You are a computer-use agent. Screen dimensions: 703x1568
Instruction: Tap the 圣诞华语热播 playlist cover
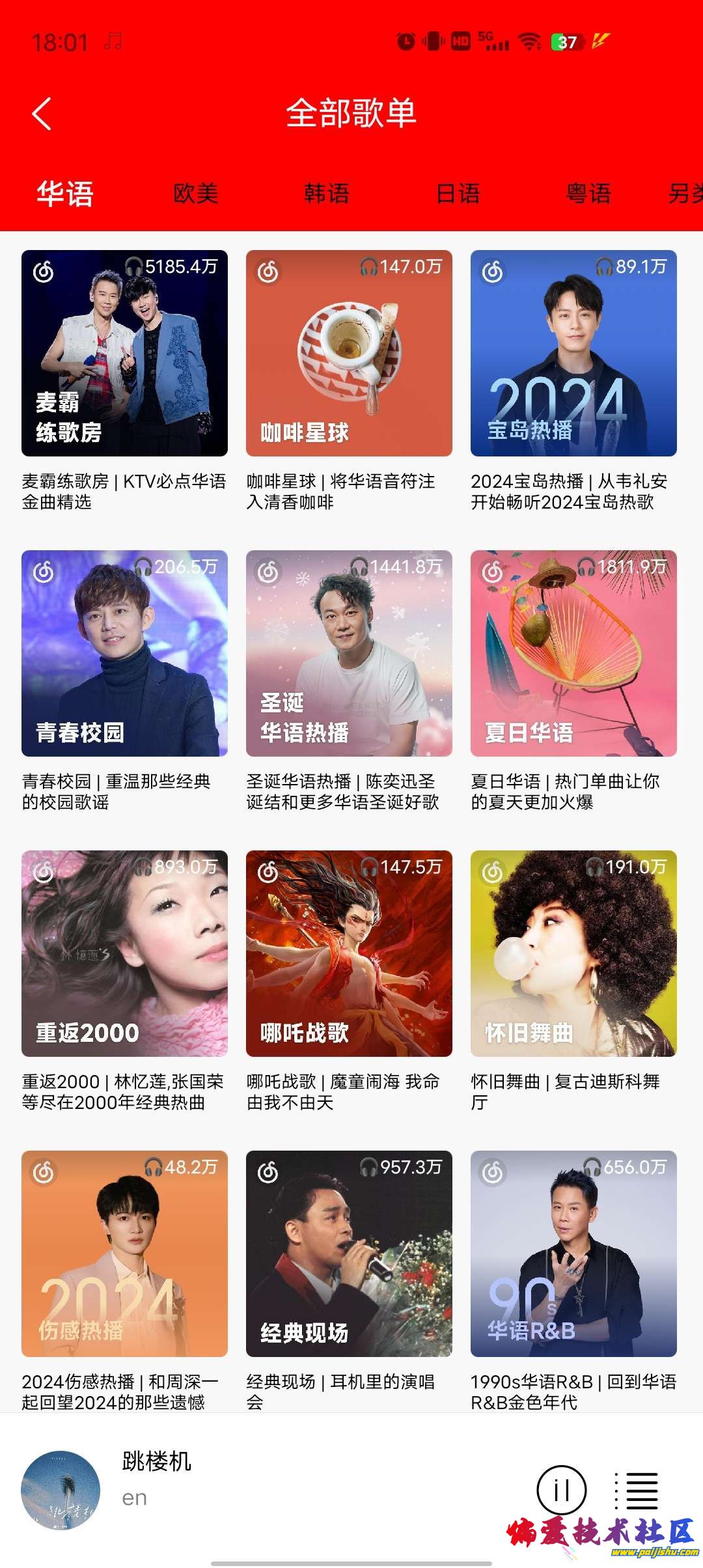point(349,653)
